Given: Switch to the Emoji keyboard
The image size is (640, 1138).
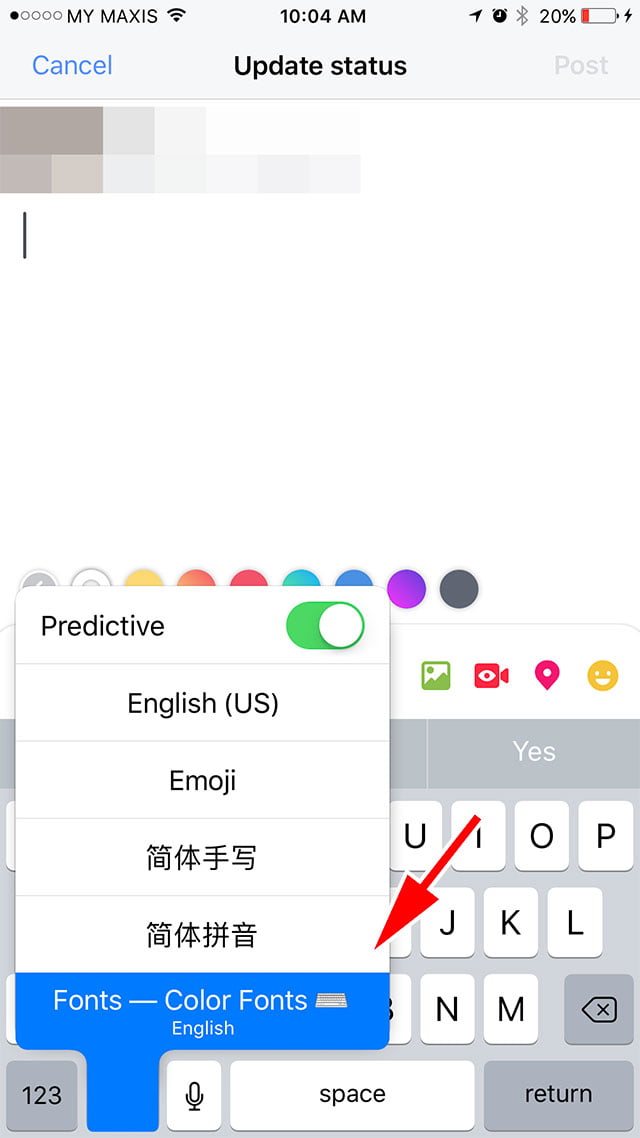Looking at the screenshot, I should point(202,780).
